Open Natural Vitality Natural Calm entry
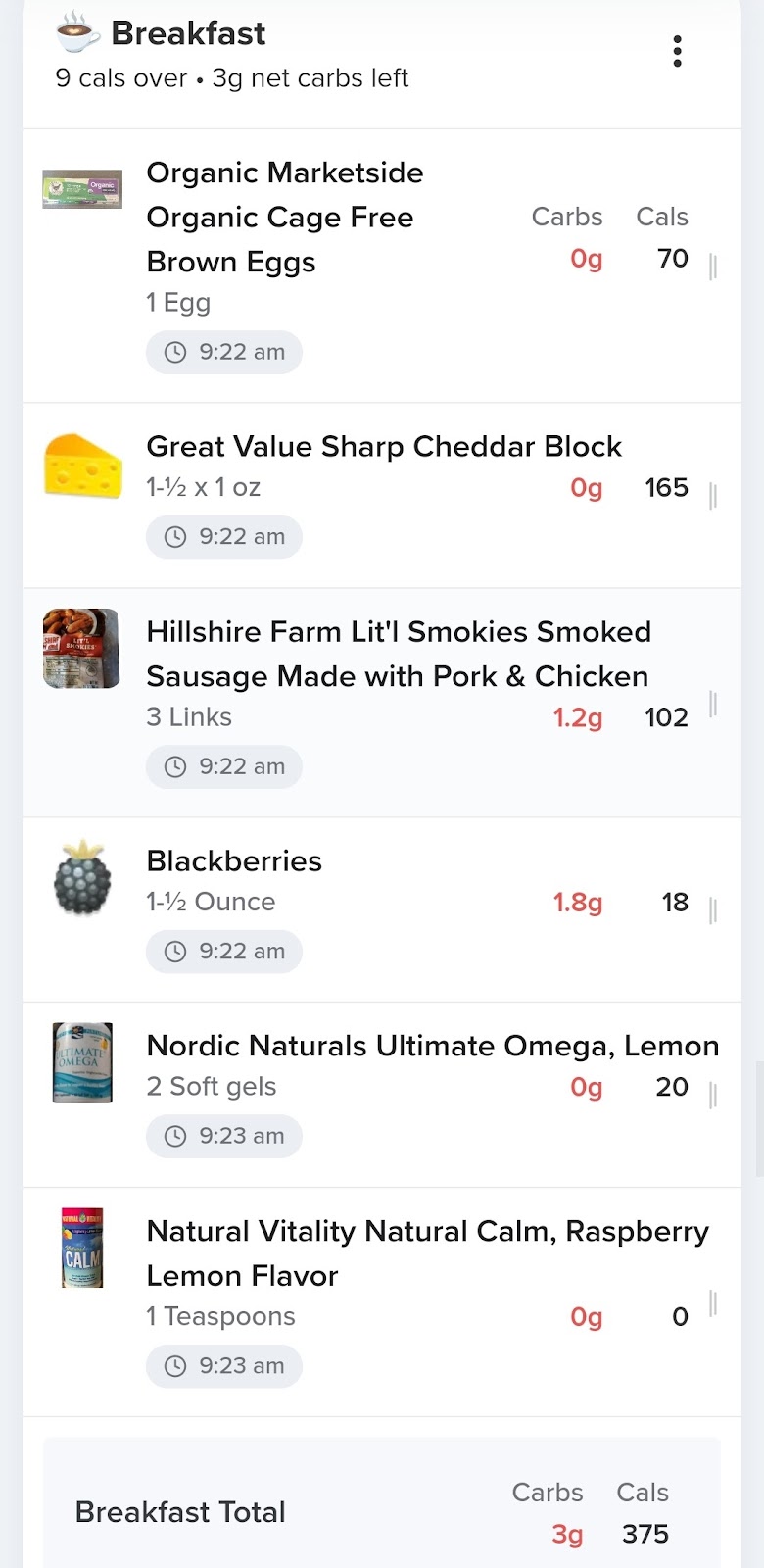This screenshot has width=764, height=1568. click(x=427, y=1252)
